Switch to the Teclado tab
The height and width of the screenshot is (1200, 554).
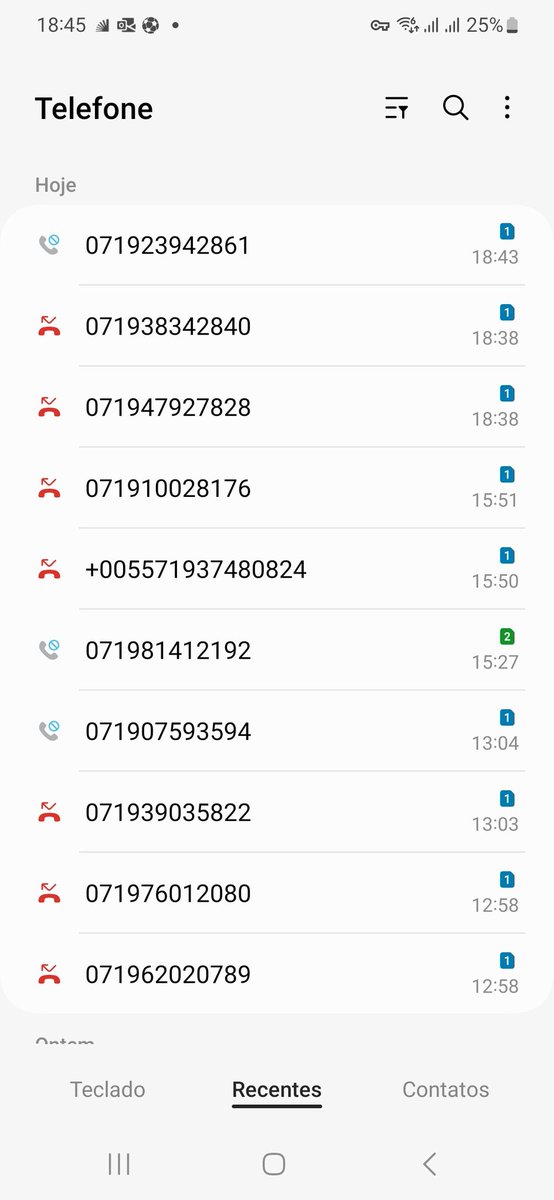tap(107, 1089)
